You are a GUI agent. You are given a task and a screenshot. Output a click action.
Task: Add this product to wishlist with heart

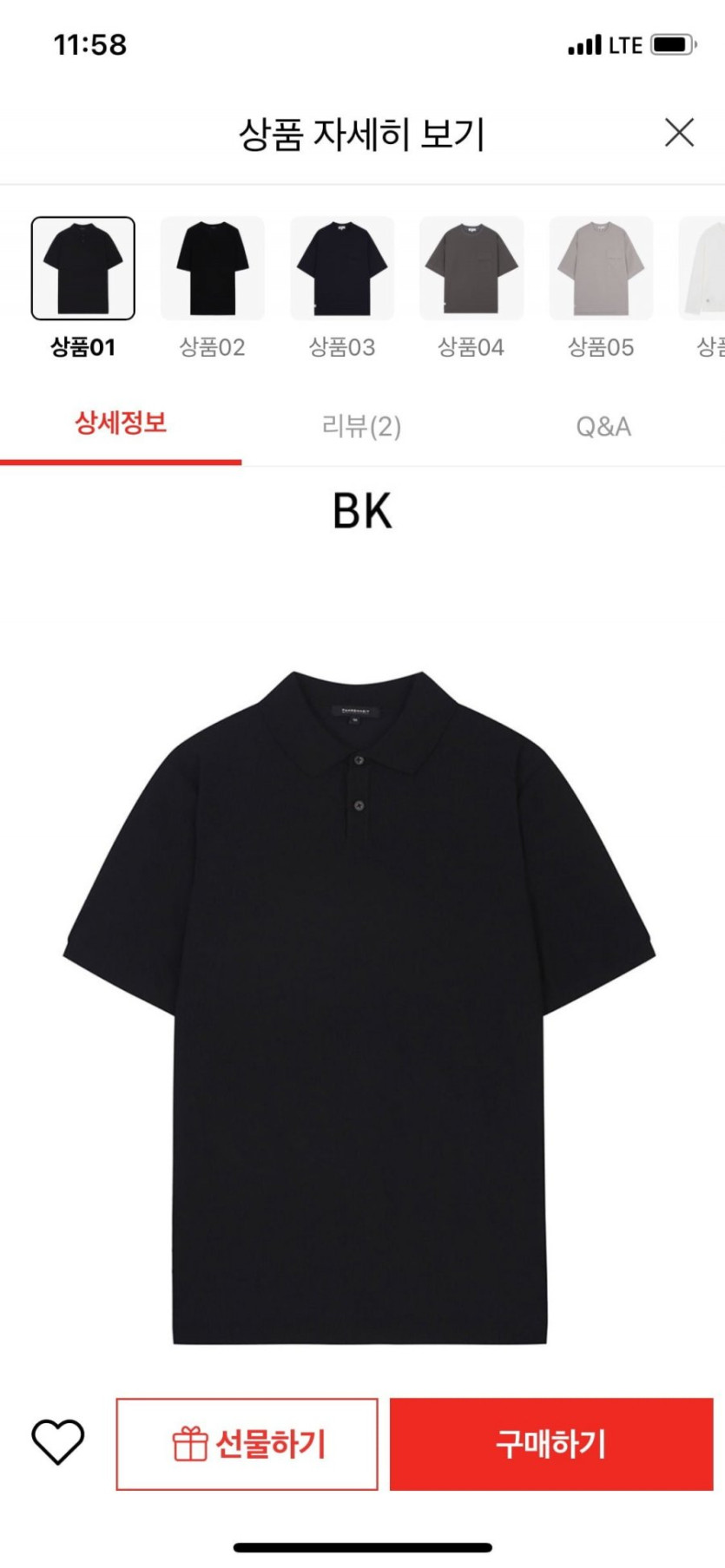(58, 1443)
